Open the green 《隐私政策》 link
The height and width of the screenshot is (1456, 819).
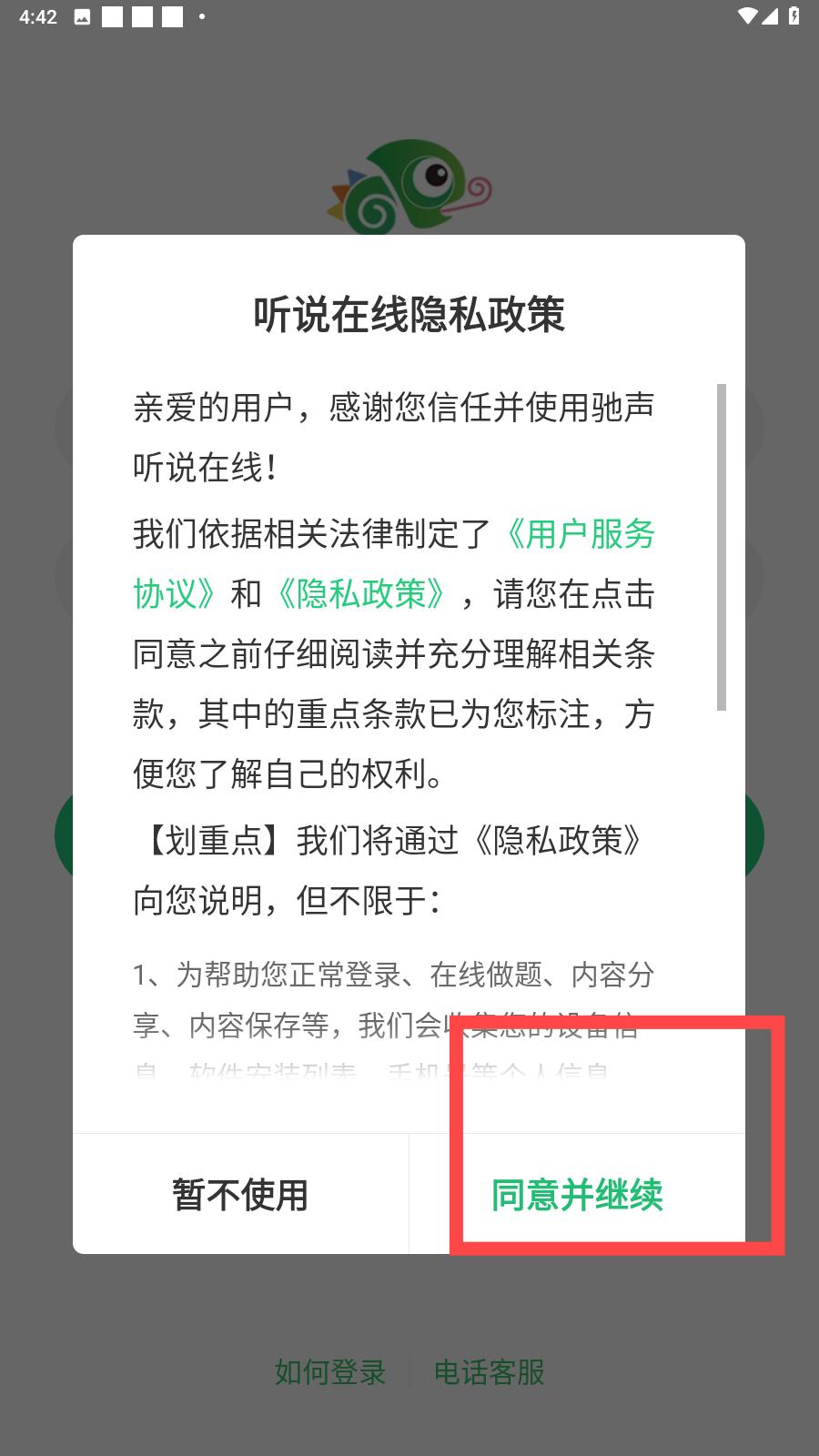pyautogui.click(x=362, y=594)
